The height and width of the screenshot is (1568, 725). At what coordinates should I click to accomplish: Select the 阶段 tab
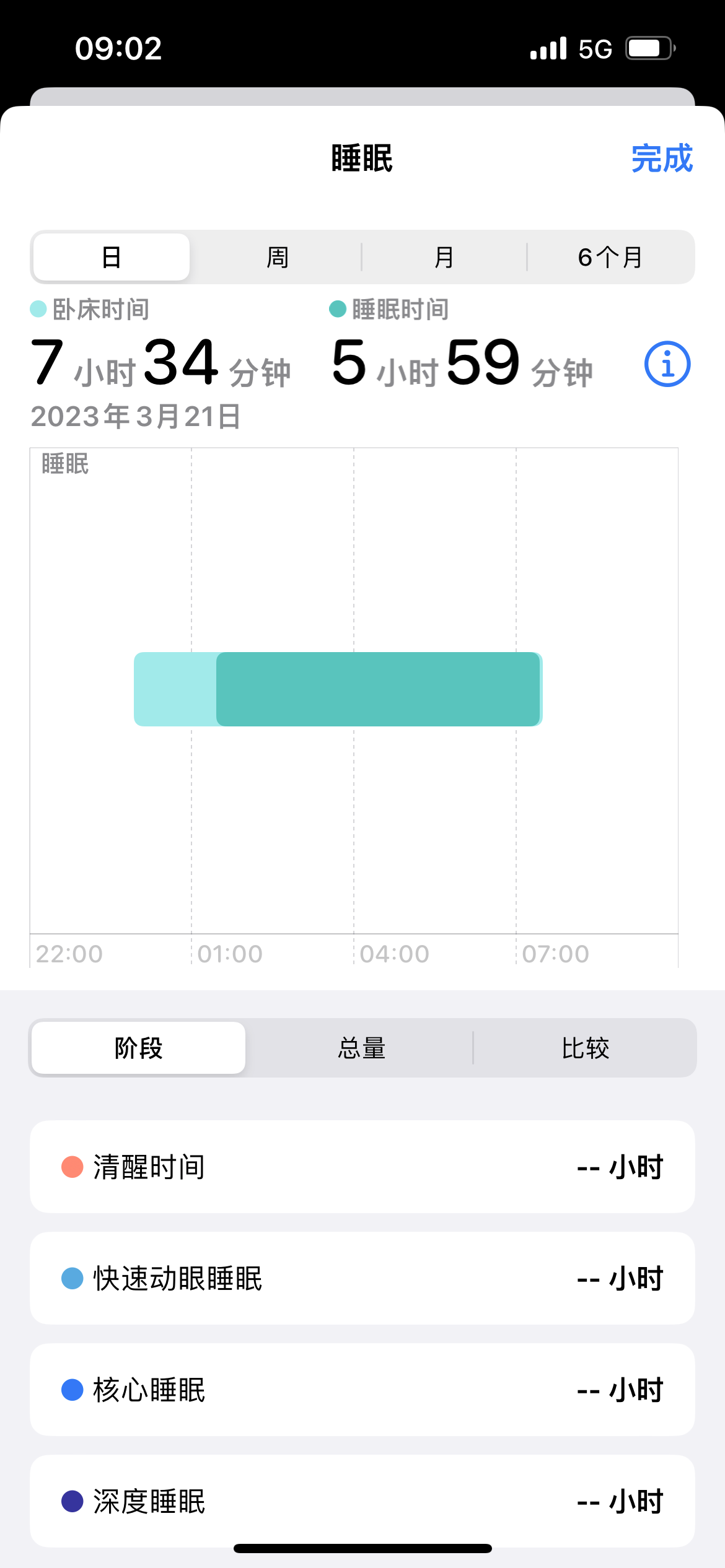(x=139, y=1048)
